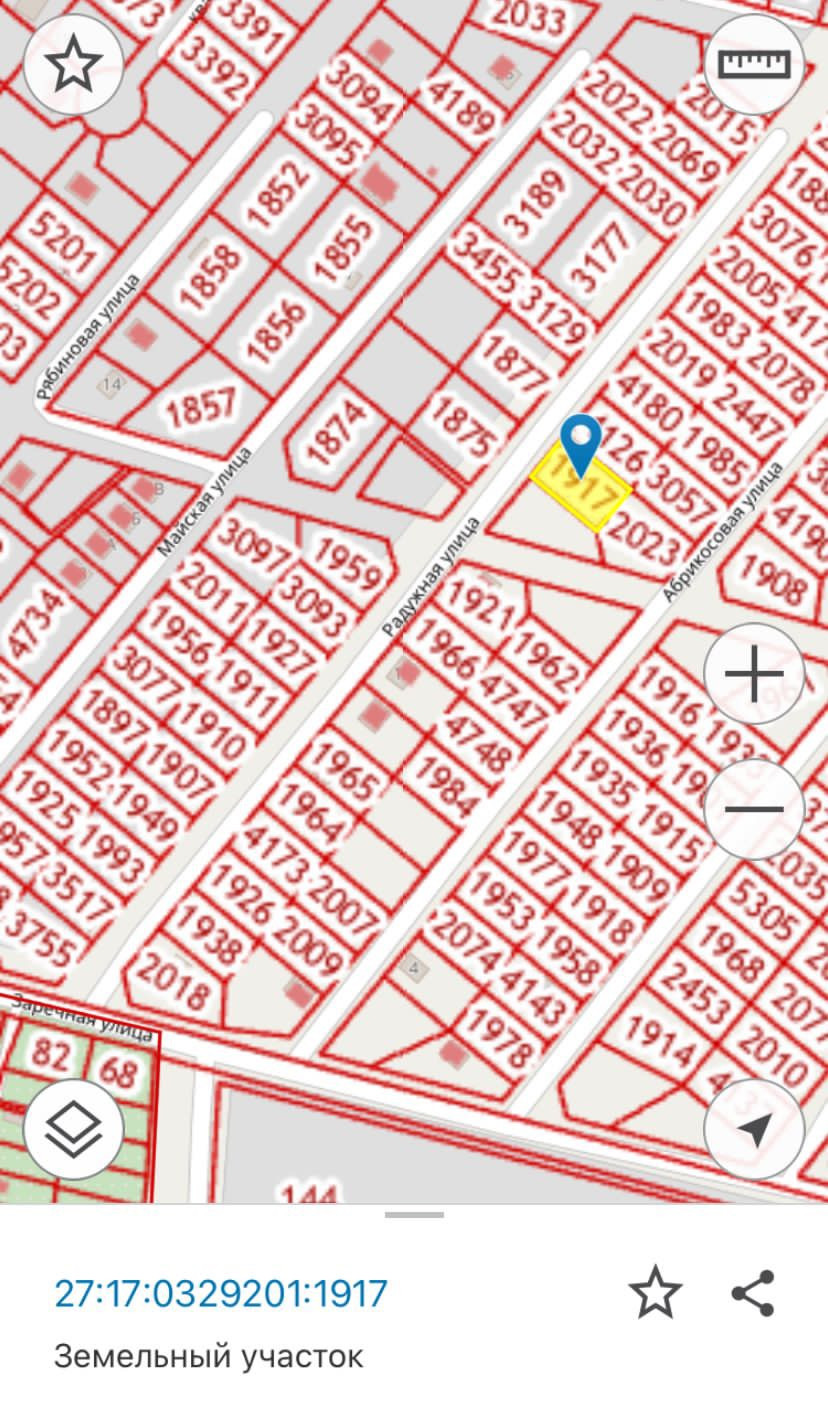The height and width of the screenshot is (1421, 828).
Task: Tap the blue pin on parcel 1917
Action: pos(580,439)
